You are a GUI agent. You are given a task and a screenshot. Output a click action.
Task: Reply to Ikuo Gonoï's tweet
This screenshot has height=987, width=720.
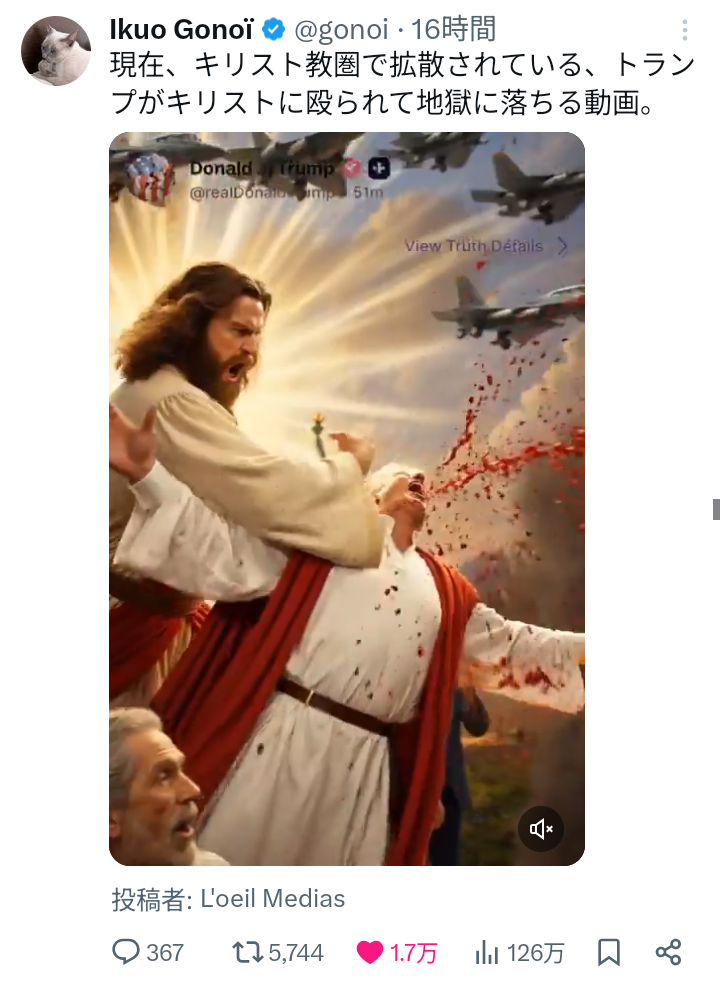point(126,952)
